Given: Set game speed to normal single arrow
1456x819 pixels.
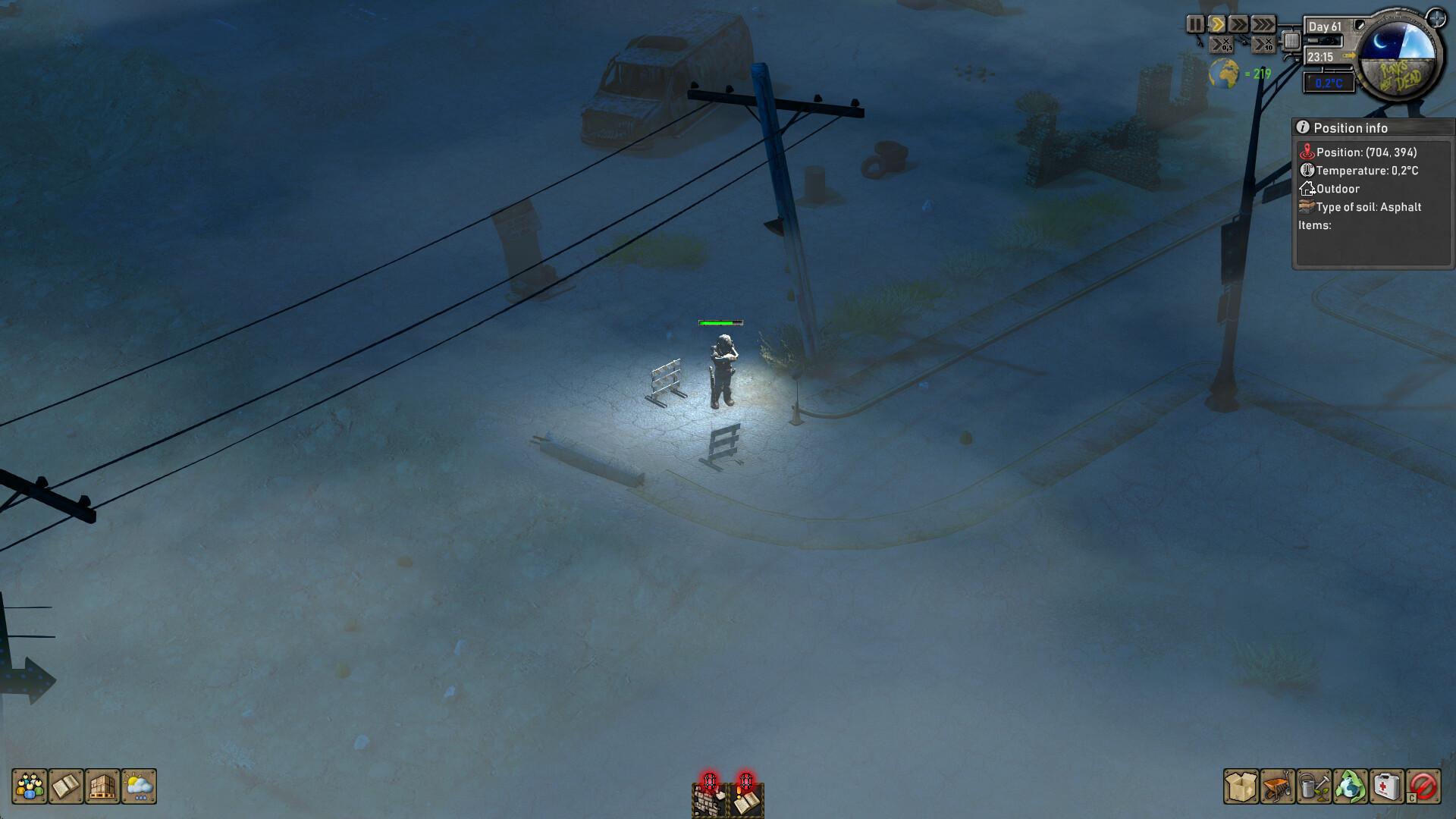Looking at the screenshot, I should tap(1216, 24).
